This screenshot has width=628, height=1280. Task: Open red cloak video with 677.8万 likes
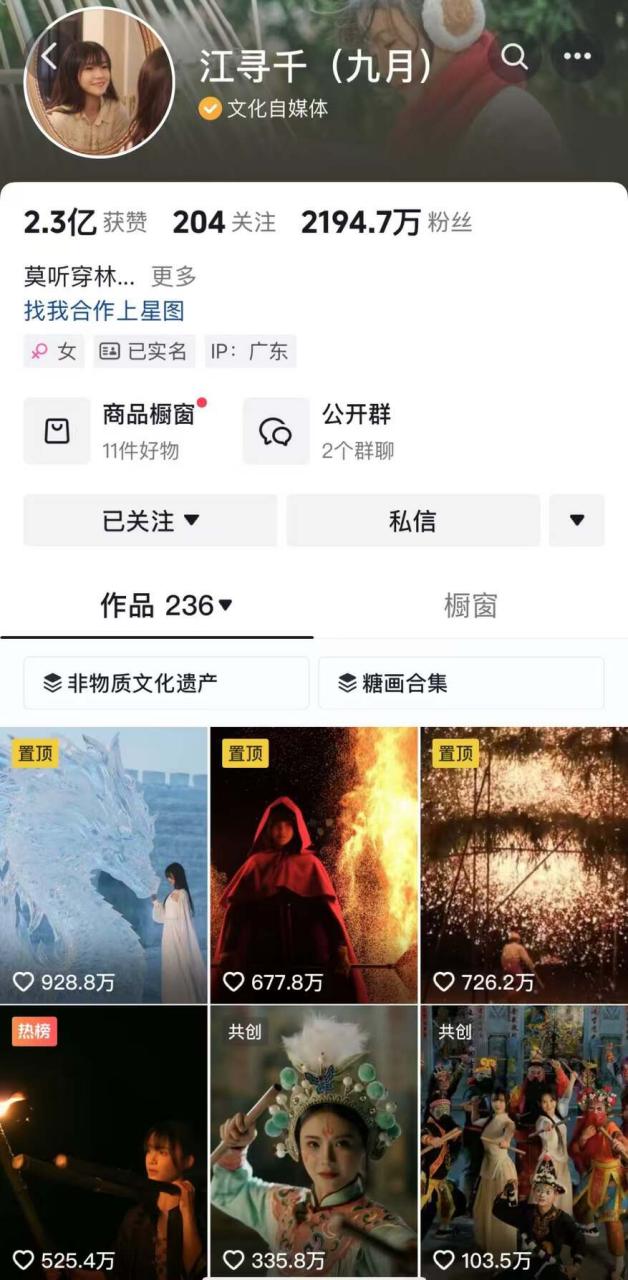pyautogui.click(x=314, y=865)
